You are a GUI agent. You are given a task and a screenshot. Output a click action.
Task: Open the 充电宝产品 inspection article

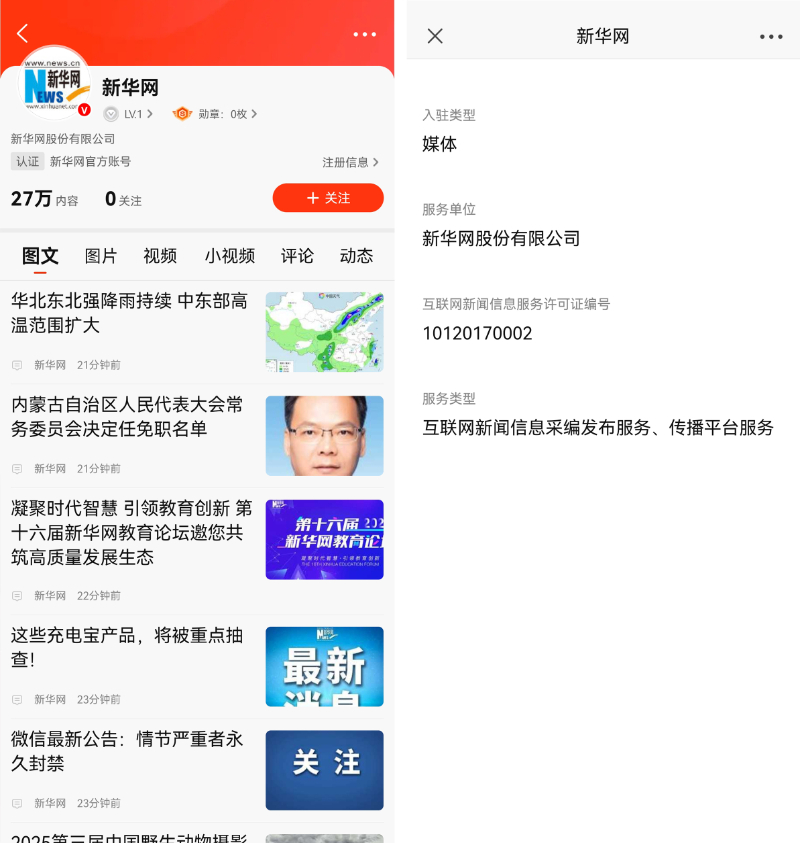tap(130, 647)
